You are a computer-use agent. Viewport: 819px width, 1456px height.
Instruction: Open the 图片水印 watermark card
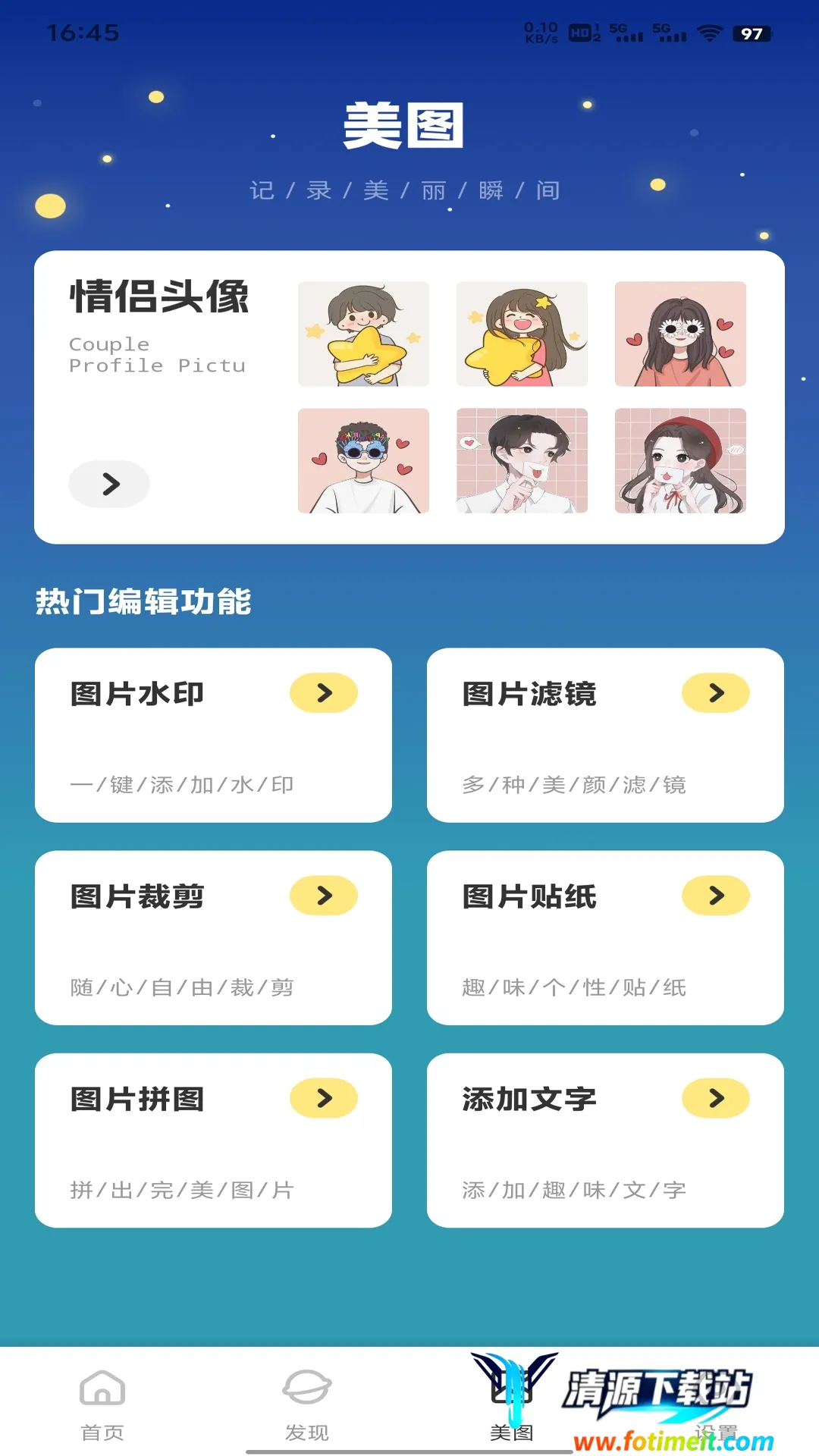coord(213,734)
